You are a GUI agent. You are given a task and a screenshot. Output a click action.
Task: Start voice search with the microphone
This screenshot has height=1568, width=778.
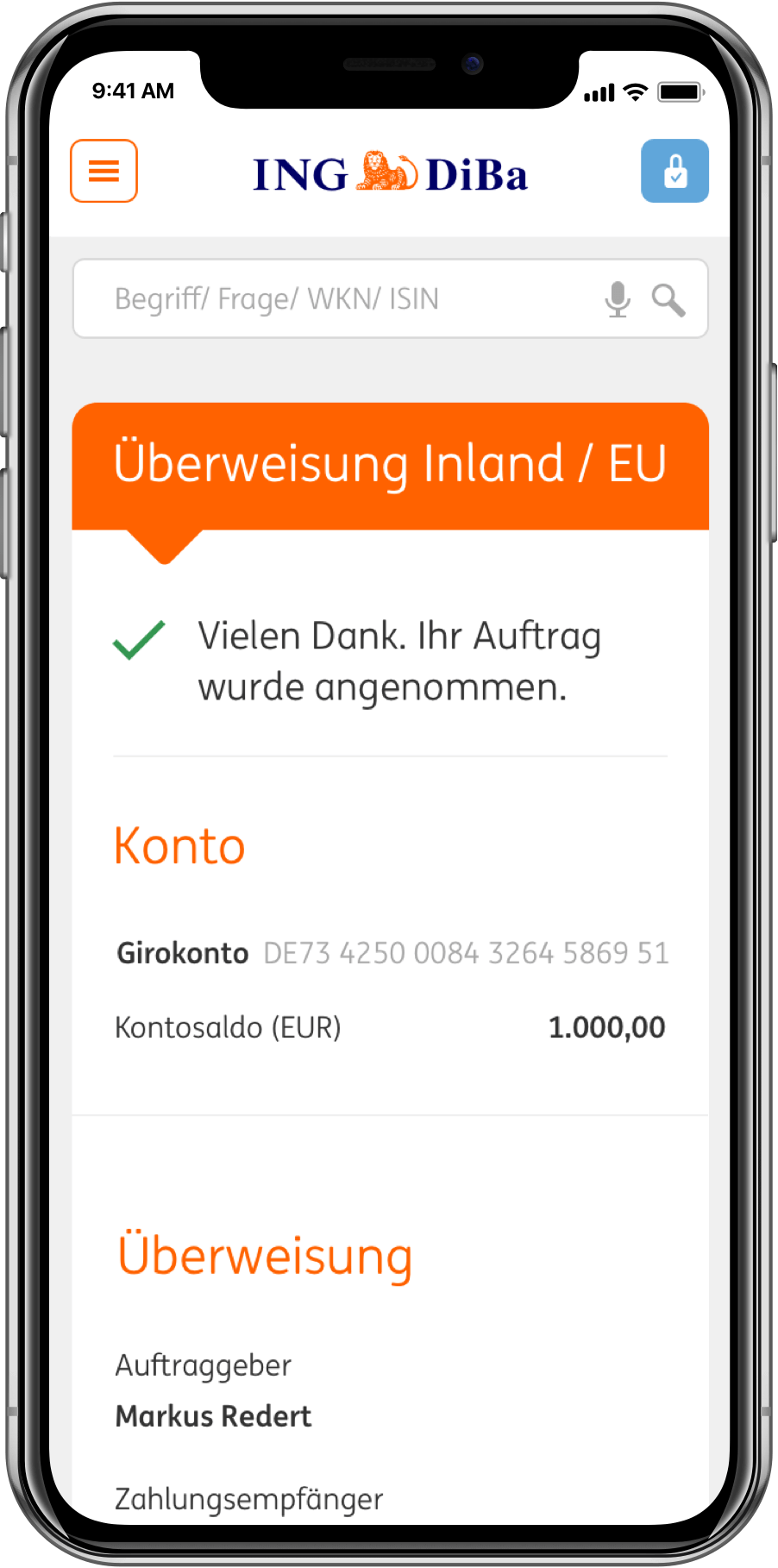(618, 299)
